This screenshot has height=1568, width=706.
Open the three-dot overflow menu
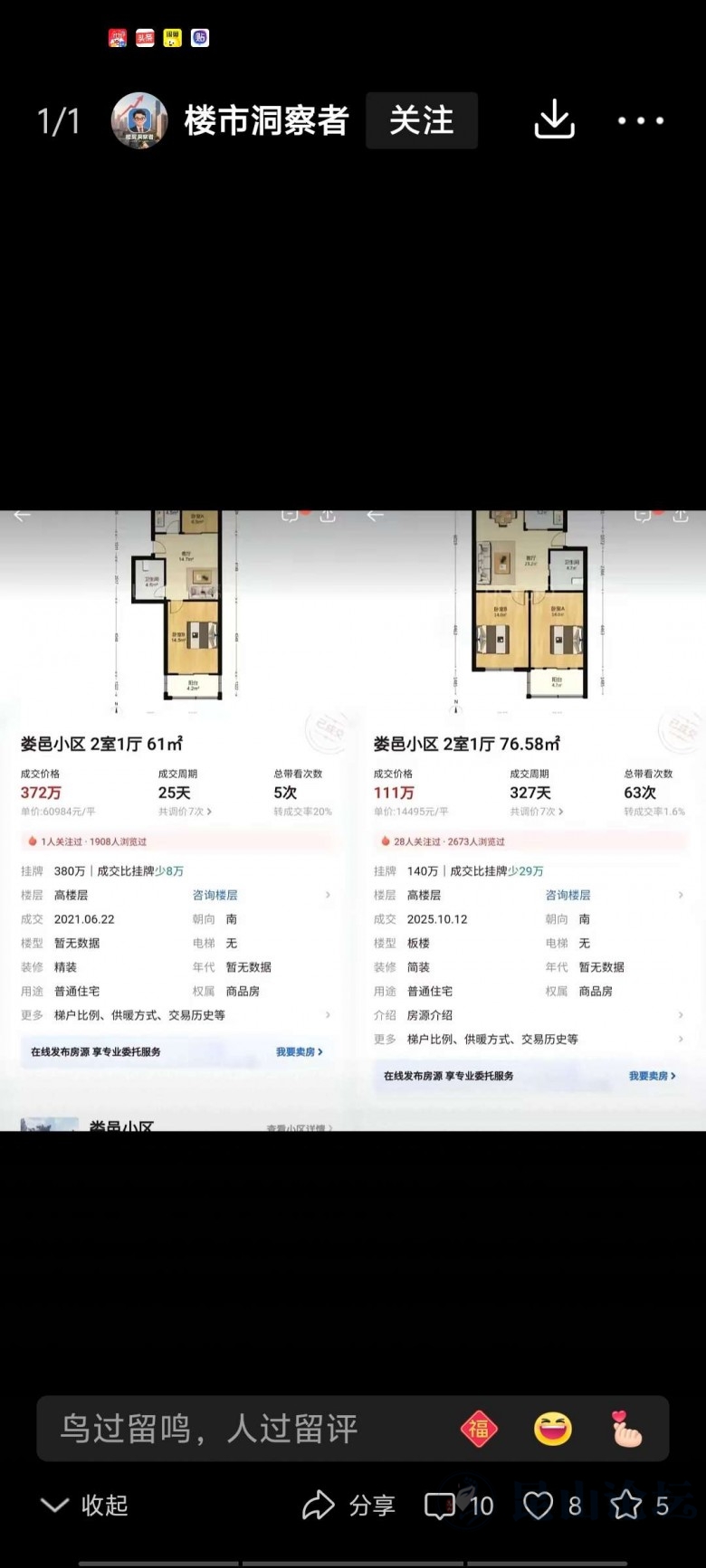[641, 120]
